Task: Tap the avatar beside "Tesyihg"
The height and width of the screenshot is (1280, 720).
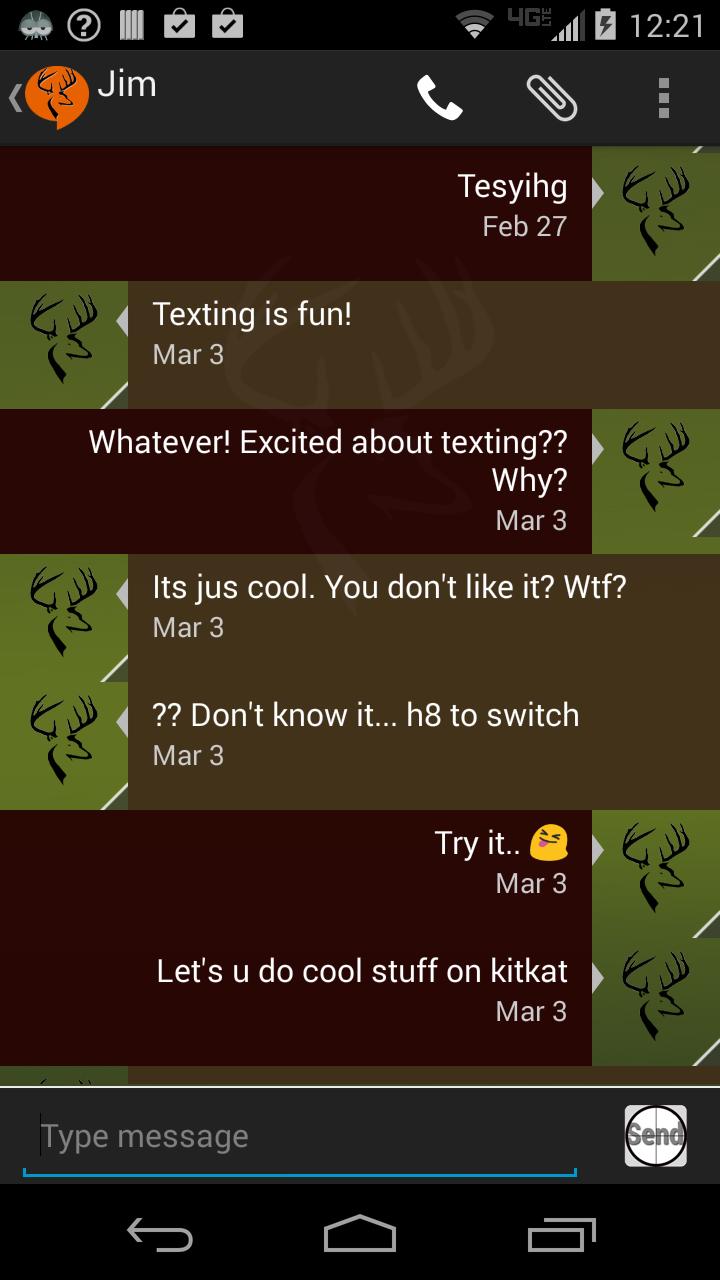Action: pyautogui.click(x=656, y=214)
